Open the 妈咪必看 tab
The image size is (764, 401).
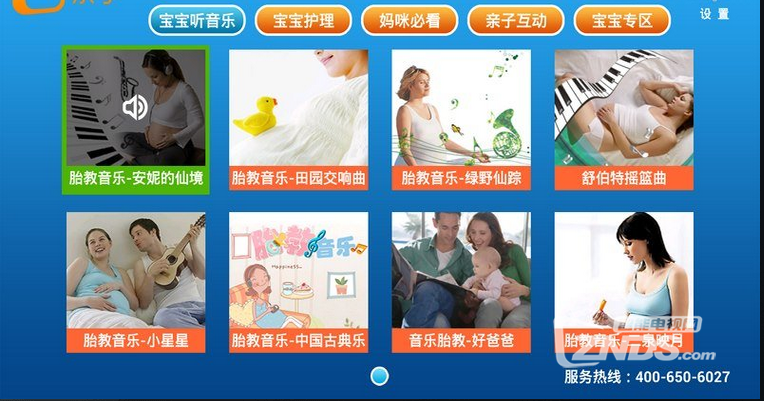point(410,20)
